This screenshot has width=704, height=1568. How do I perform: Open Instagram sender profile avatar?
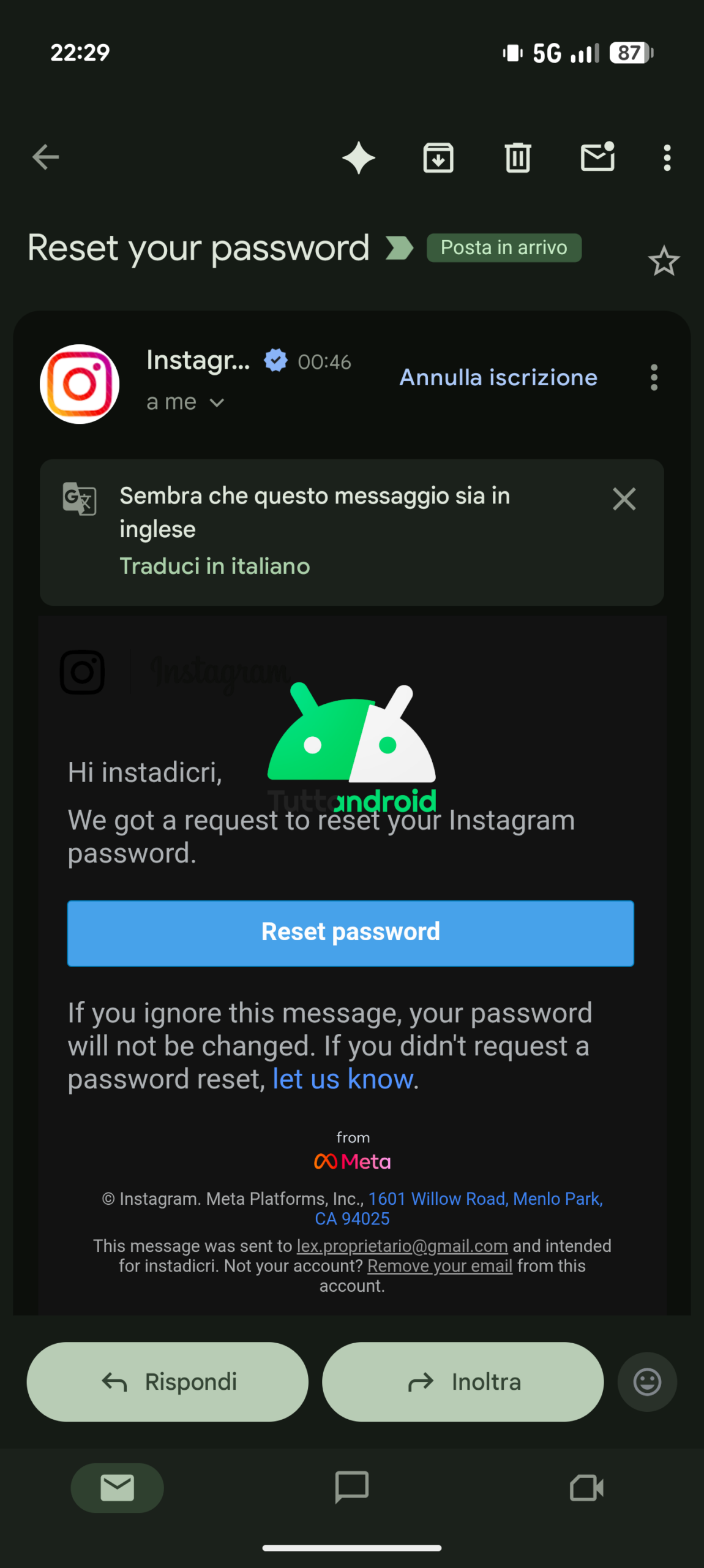(80, 384)
